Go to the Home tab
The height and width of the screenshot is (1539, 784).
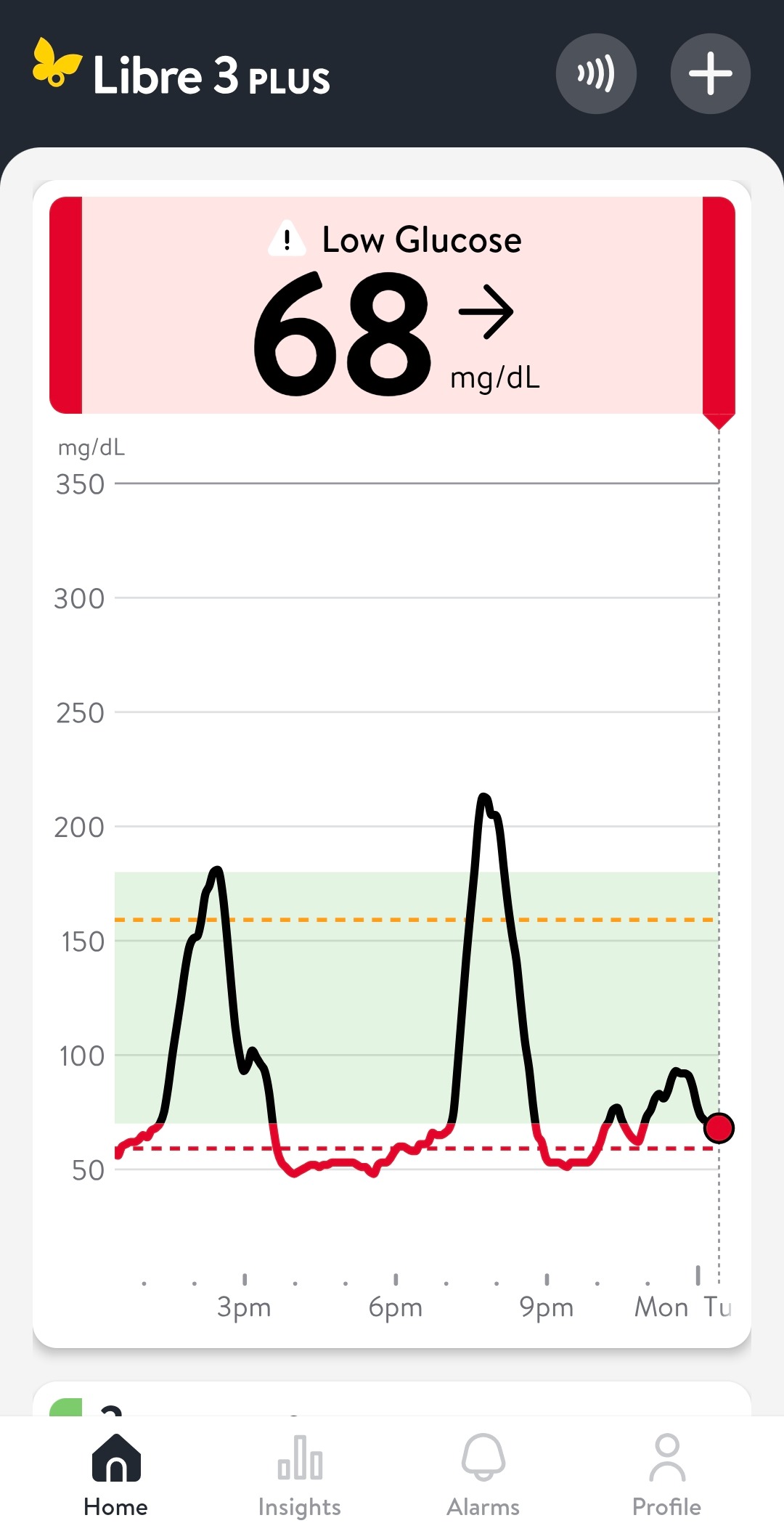116,1475
